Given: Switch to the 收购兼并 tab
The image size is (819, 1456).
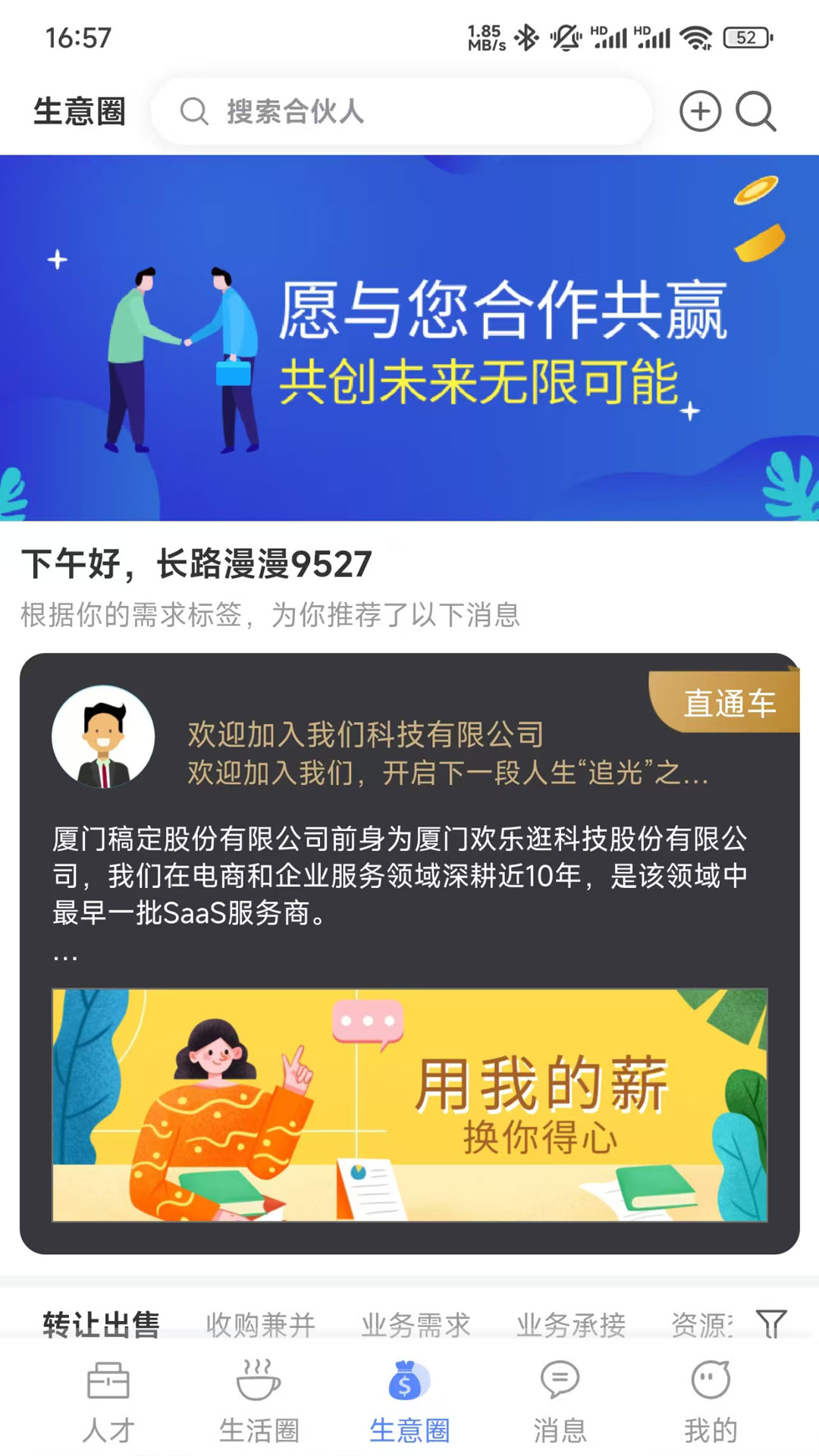Looking at the screenshot, I should click(260, 1324).
